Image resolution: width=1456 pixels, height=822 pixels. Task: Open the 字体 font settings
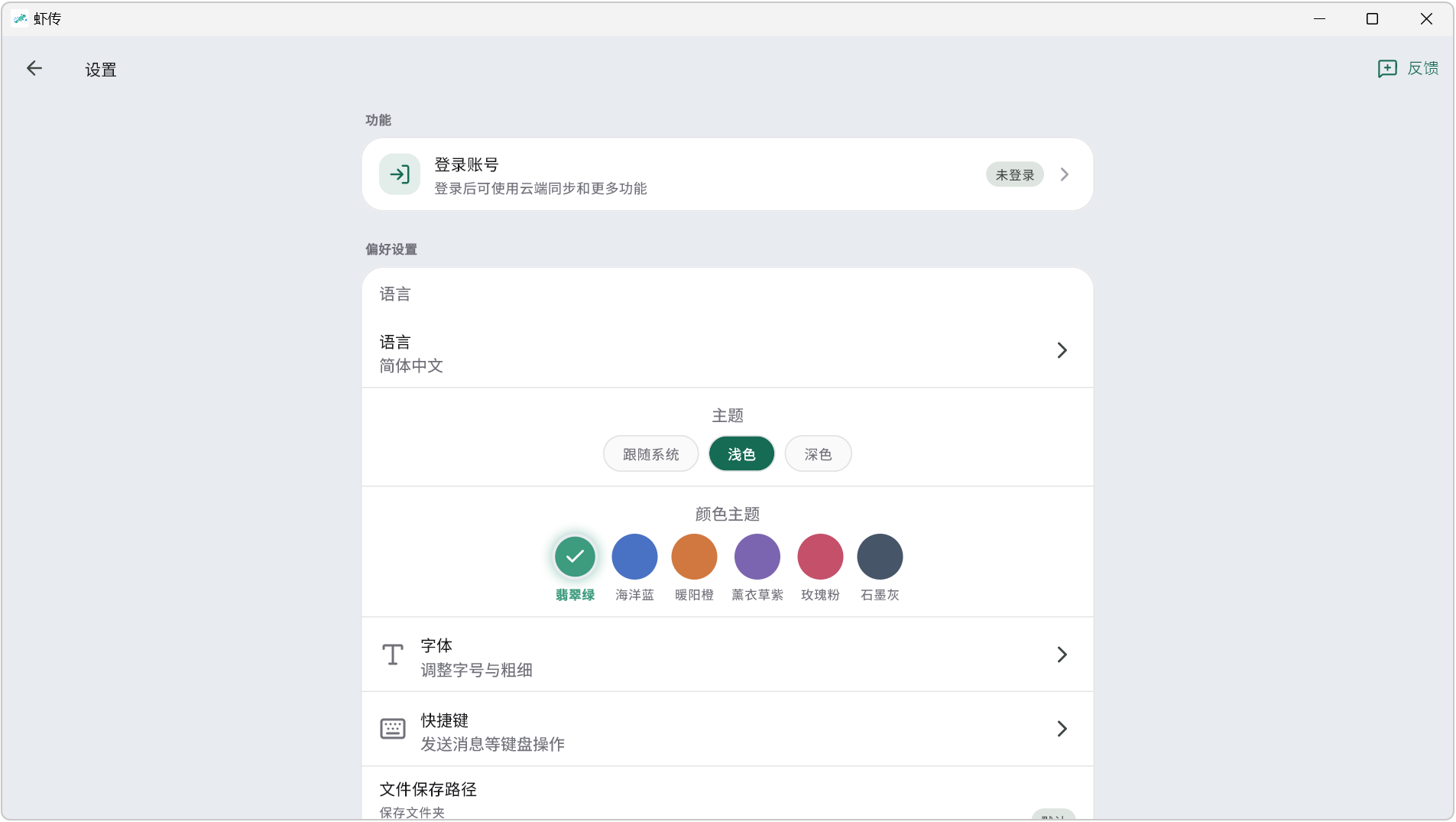(x=728, y=655)
